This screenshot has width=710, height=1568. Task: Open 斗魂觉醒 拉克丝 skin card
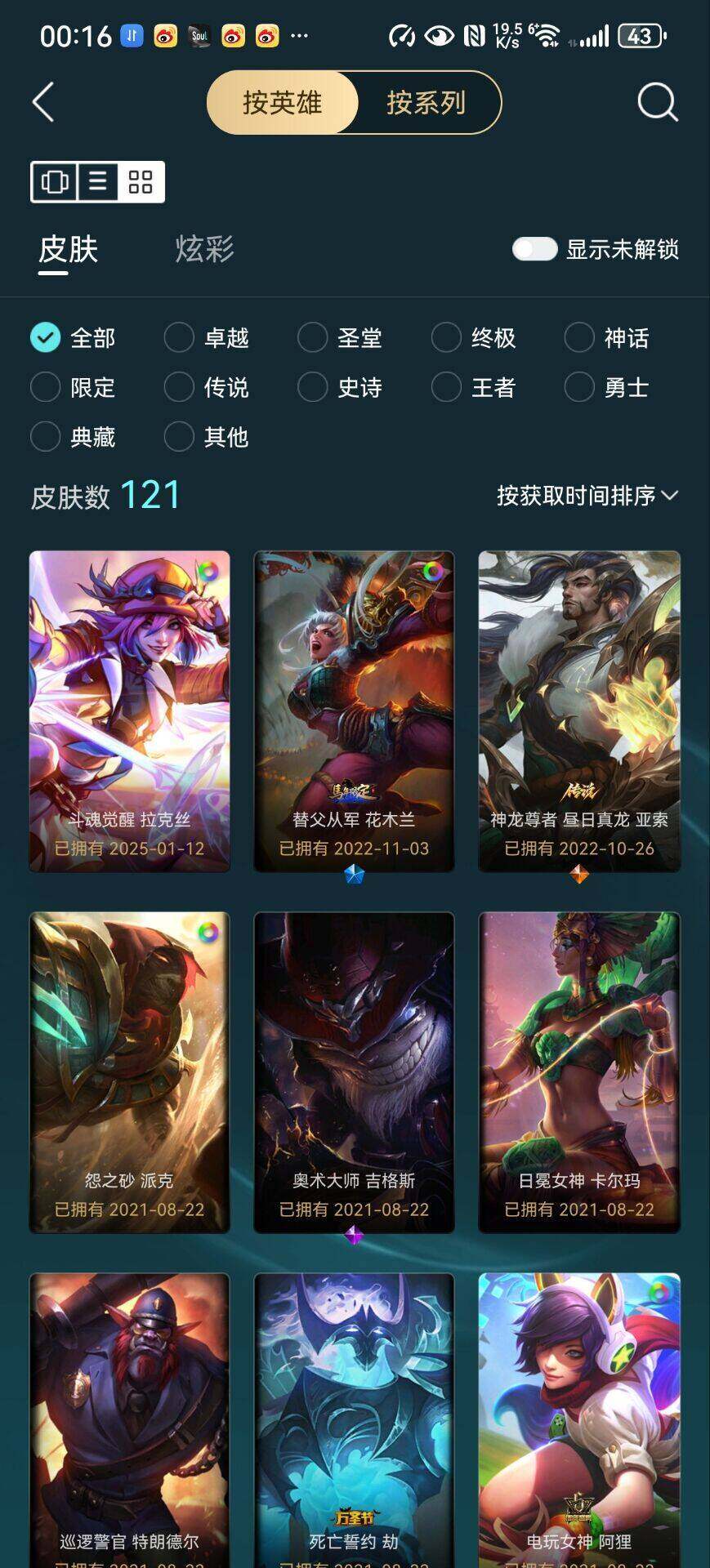coord(129,710)
